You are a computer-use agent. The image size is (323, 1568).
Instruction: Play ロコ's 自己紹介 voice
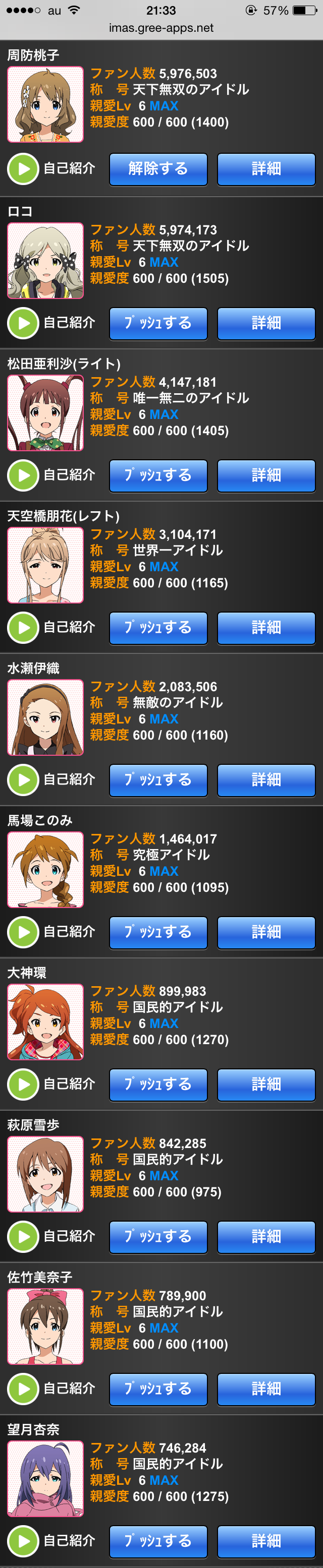[x=23, y=323]
